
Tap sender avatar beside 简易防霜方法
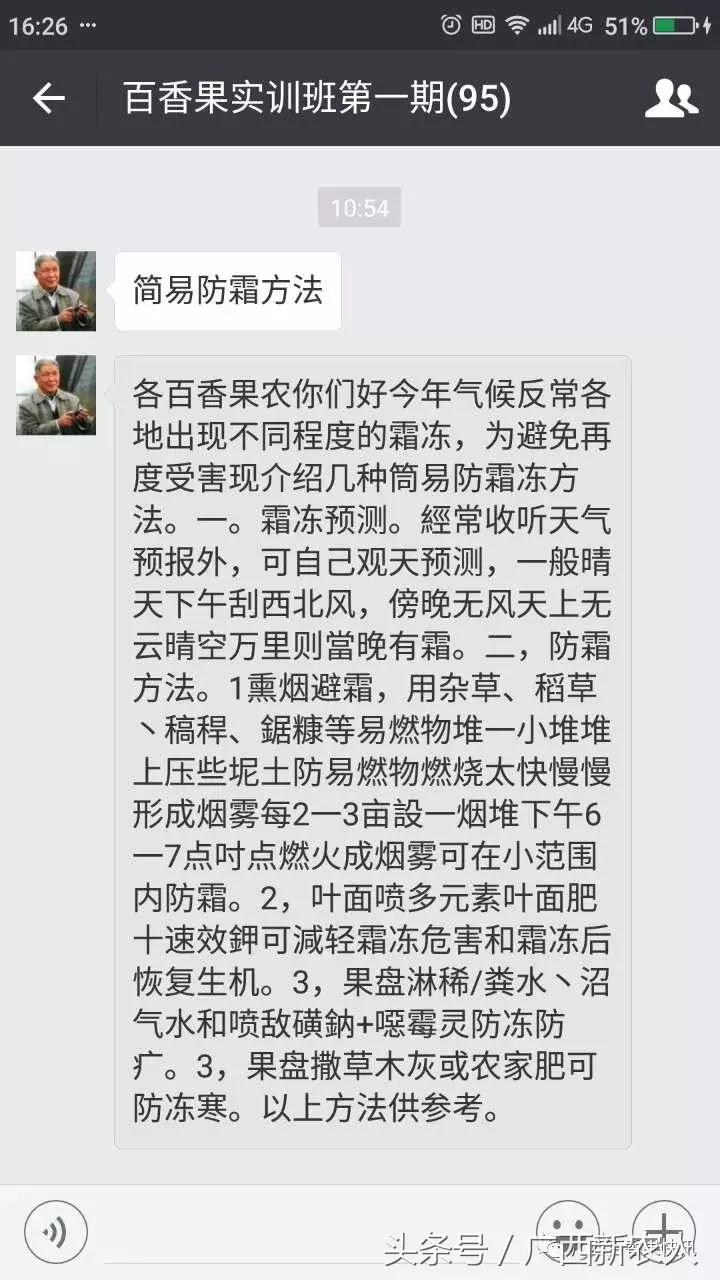(56, 291)
